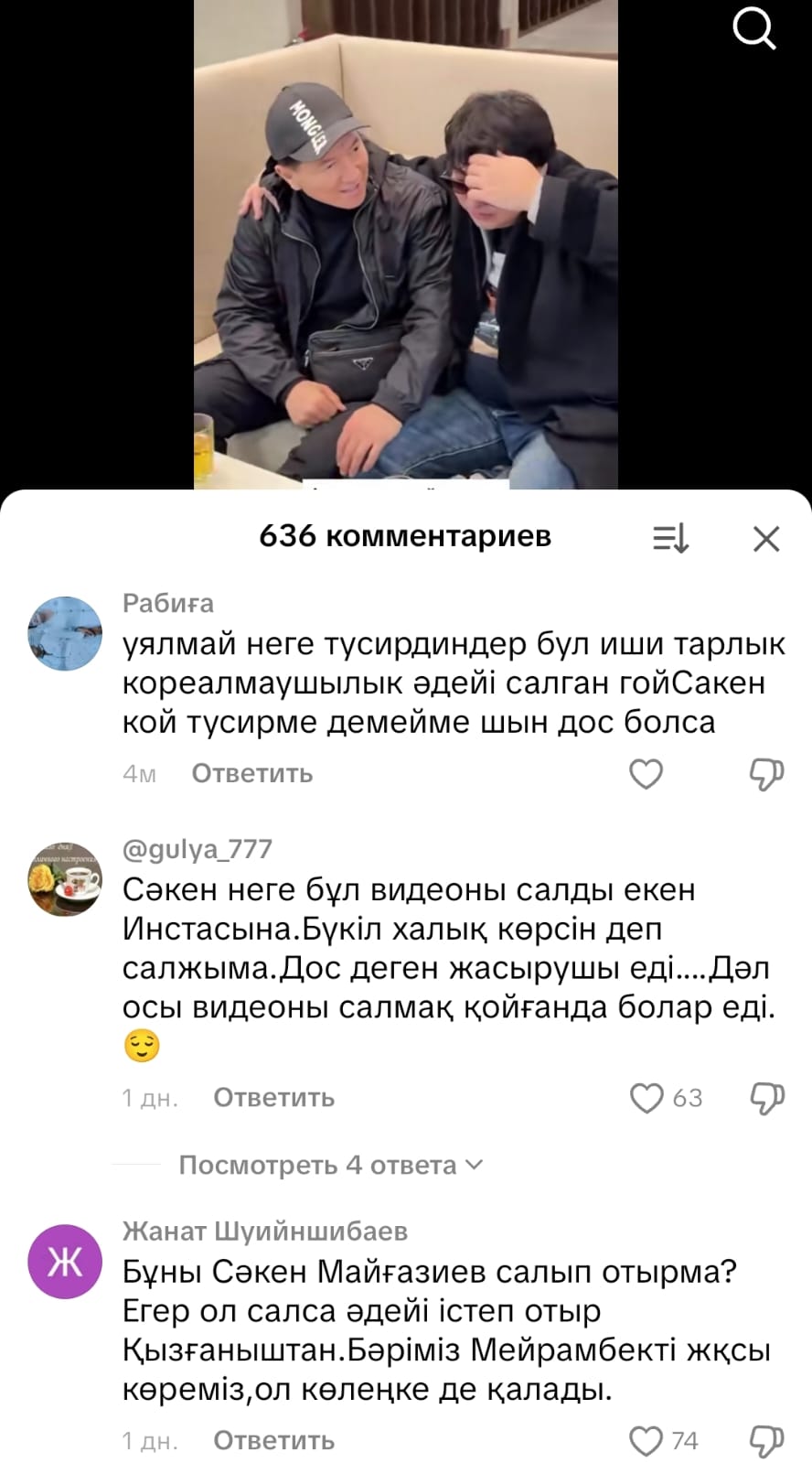Screen dimensions: 812x1463
Task: Dislike the comment by @gulya_777
Action: coord(765,1098)
